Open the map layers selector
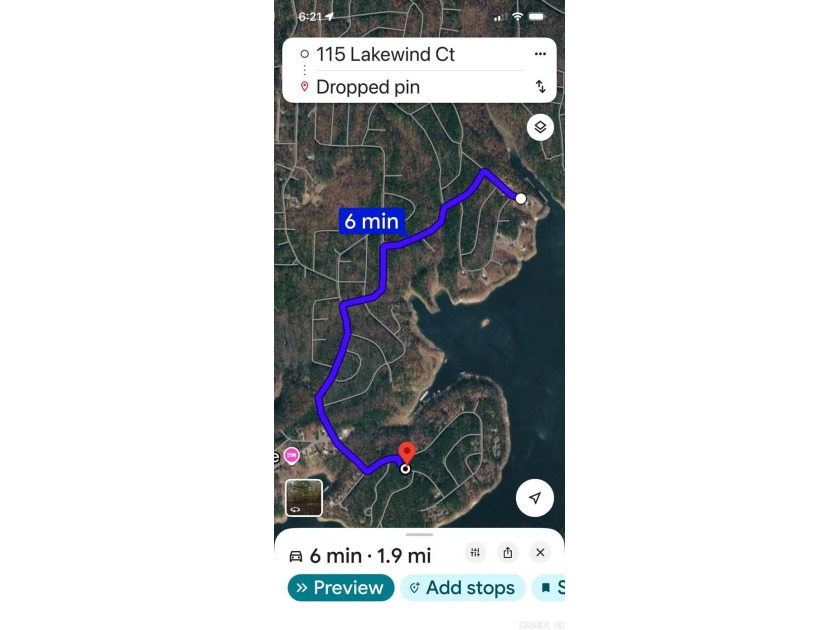Viewport: 840px width, 630px height. click(540, 127)
